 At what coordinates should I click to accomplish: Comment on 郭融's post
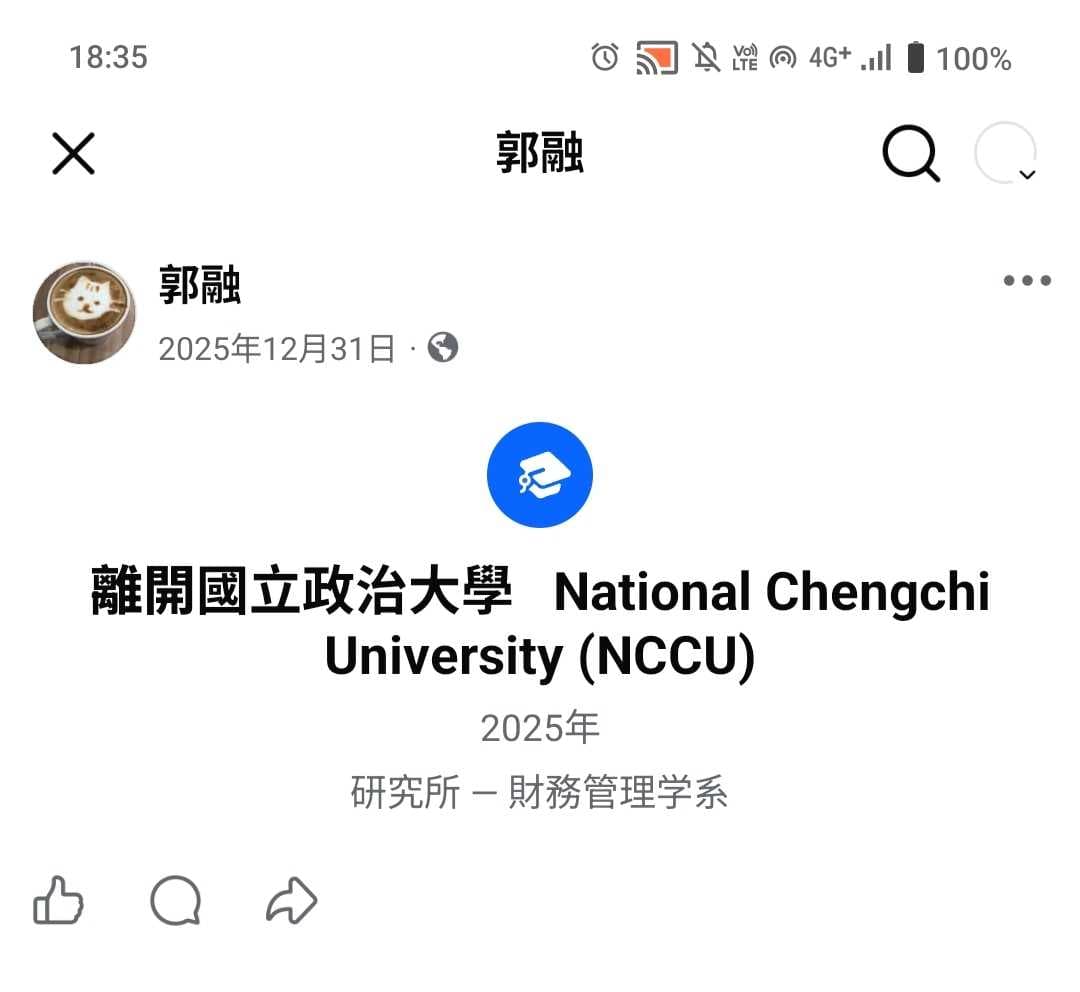tap(176, 900)
